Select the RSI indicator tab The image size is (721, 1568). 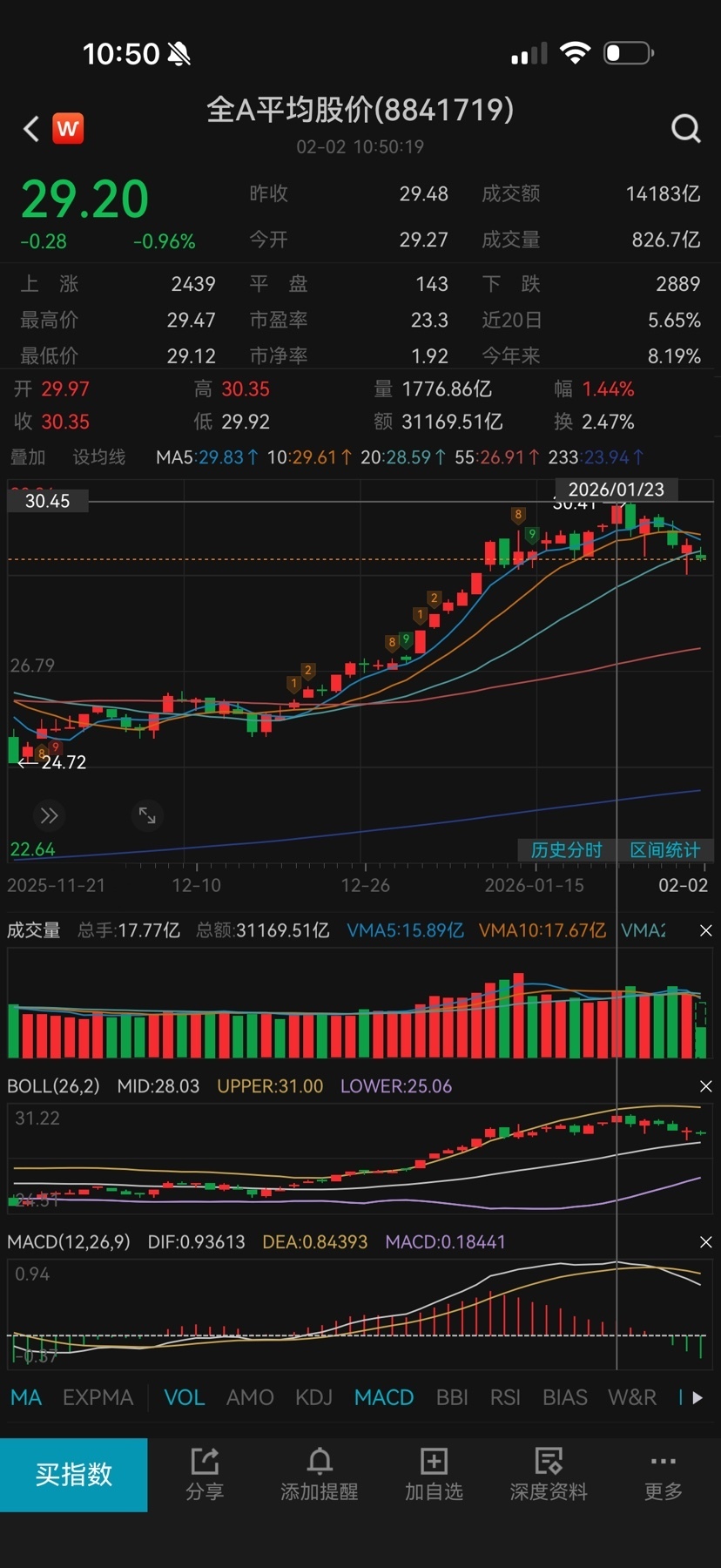[505, 1397]
